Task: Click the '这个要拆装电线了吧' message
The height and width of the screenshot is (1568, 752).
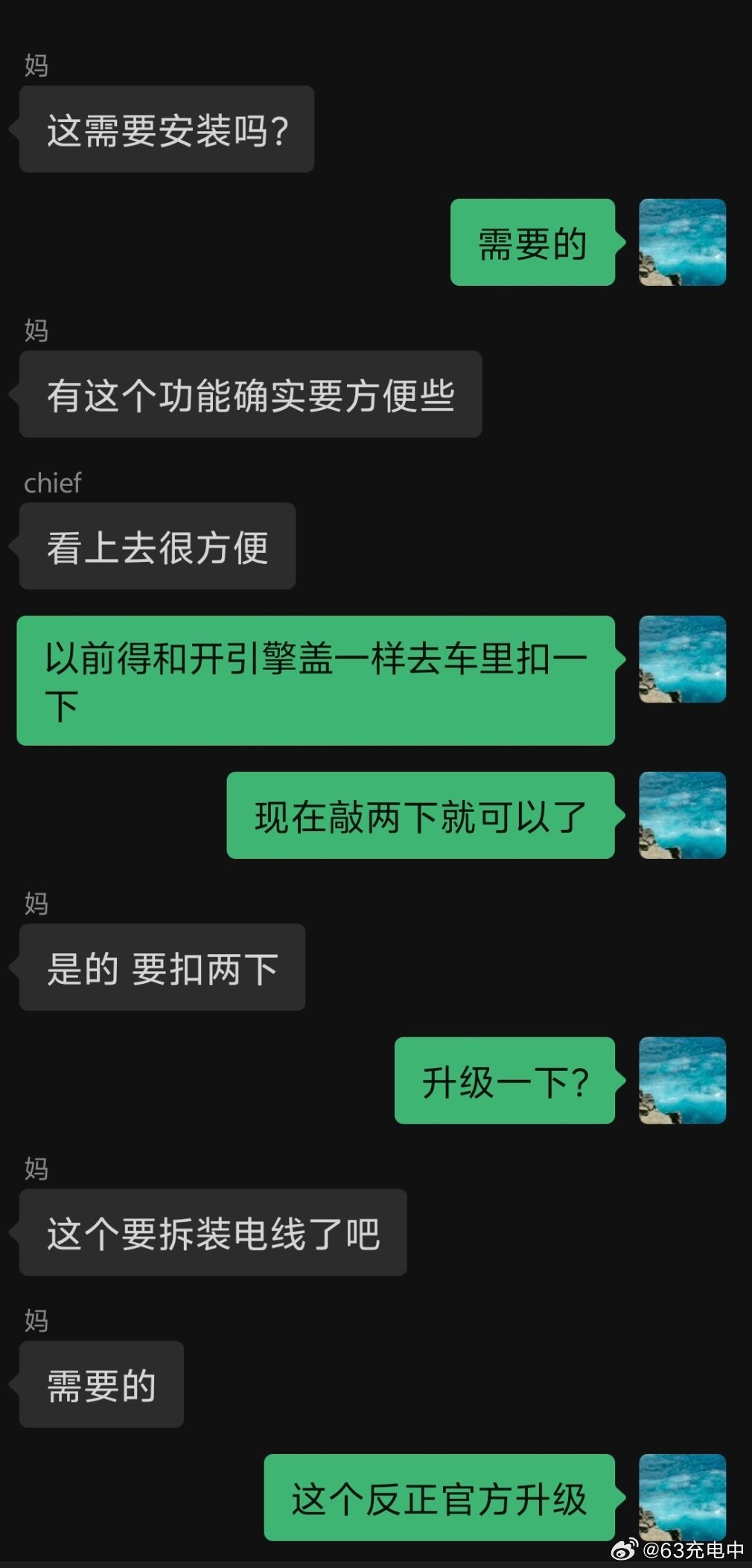Action: (x=214, y=1233)
